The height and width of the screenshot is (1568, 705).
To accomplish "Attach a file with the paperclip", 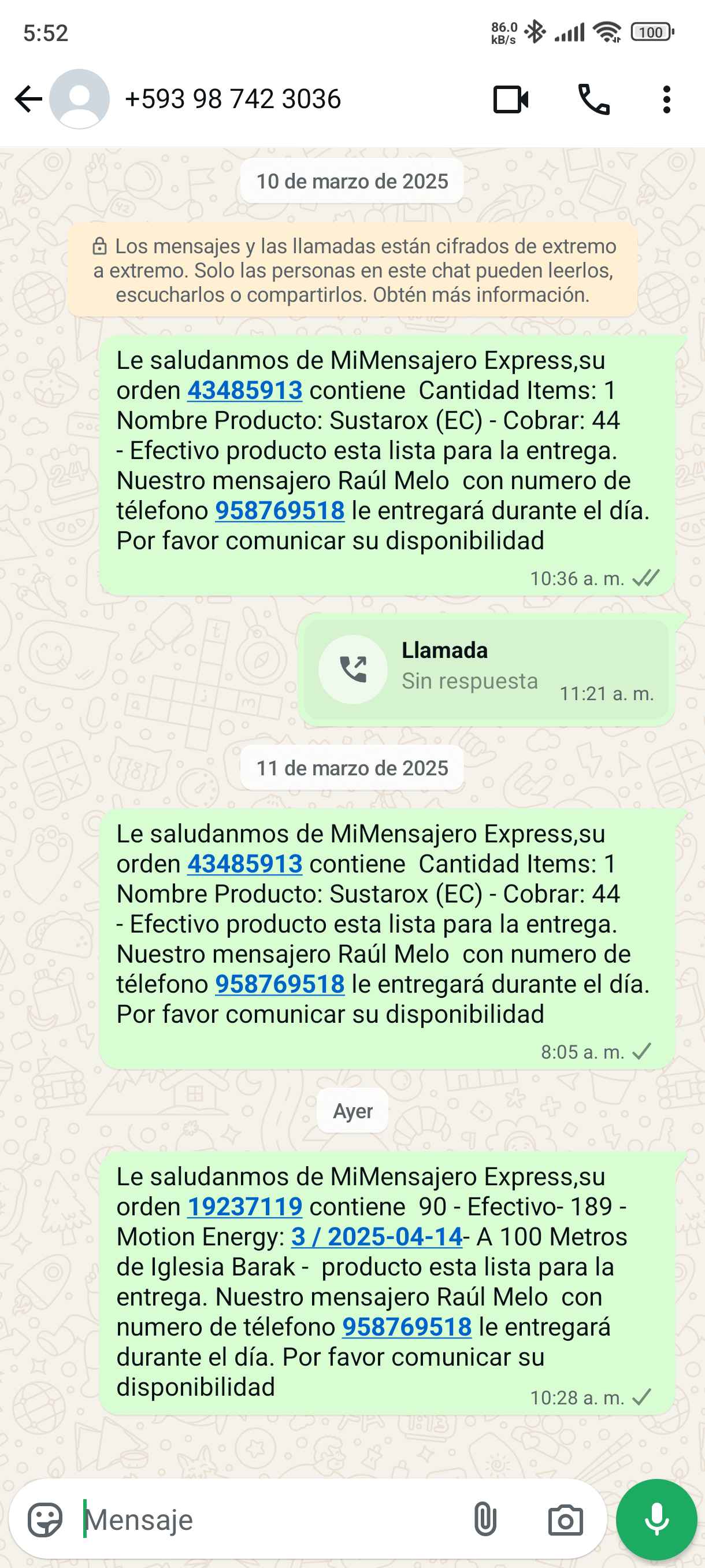I will 484,1519.
